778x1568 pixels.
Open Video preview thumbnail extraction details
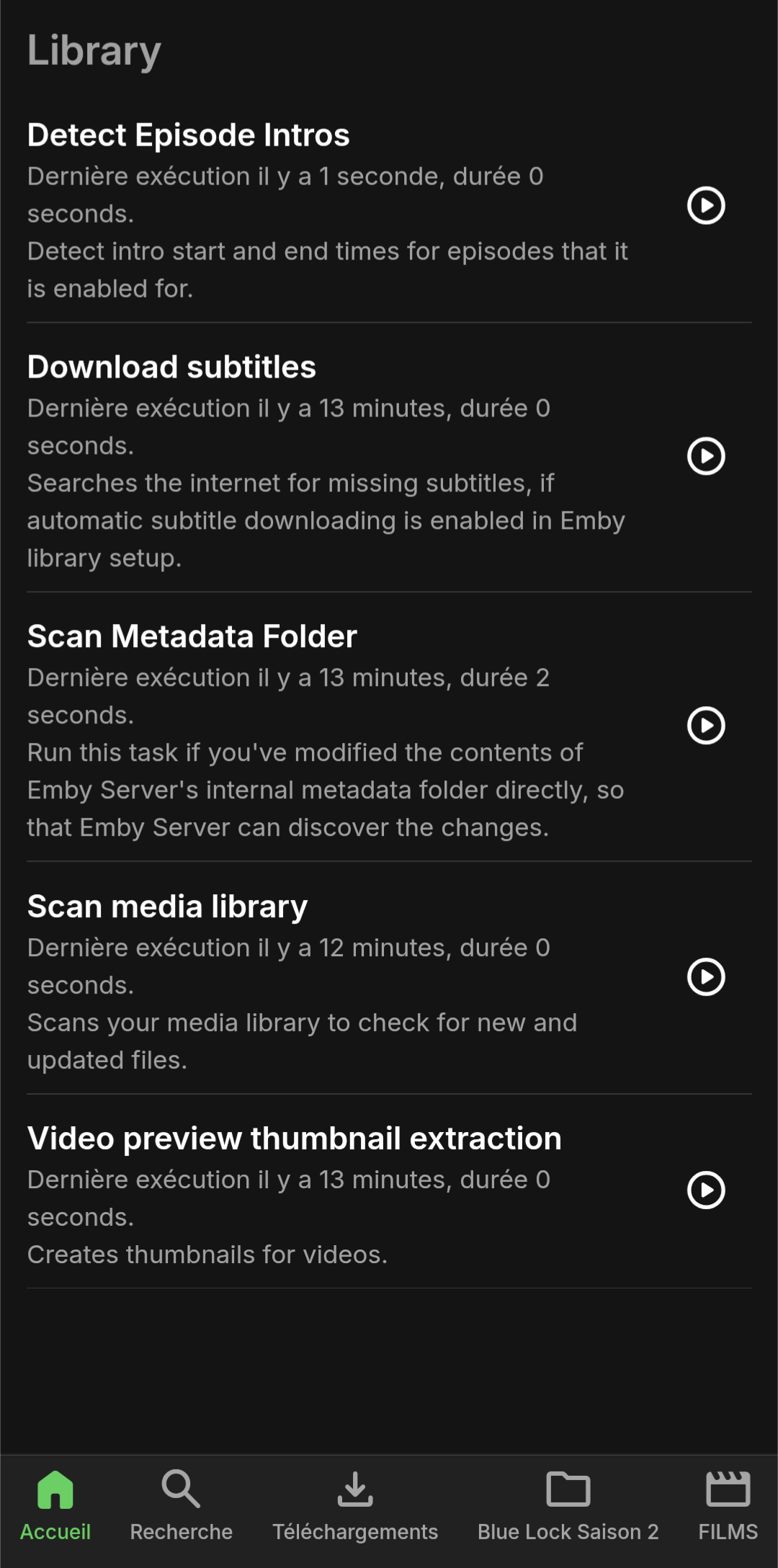click(294, 1139)
